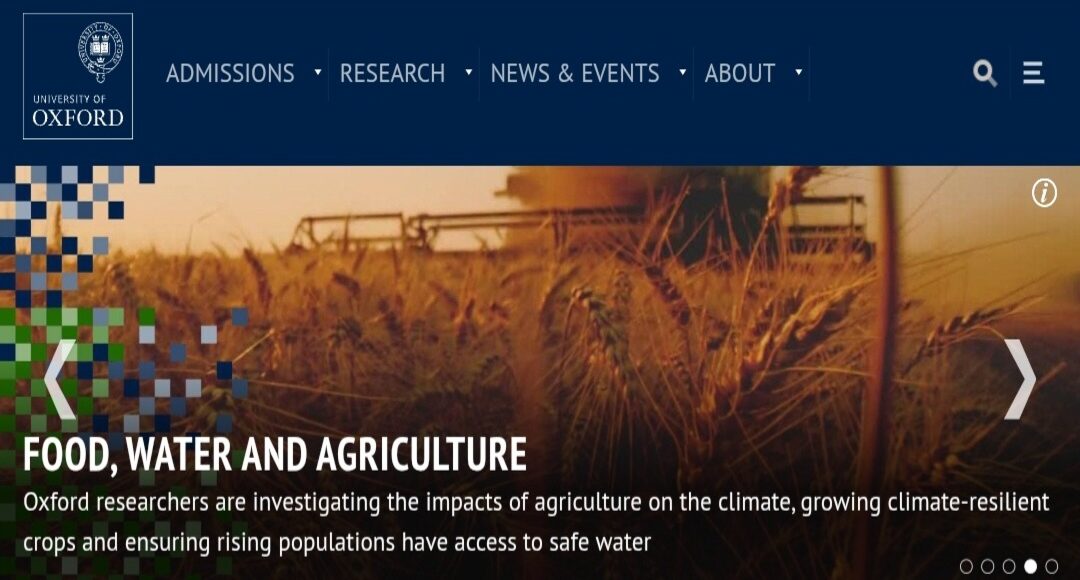
Task: Advance to the next carousel slide
Action: (x=1021, y=379)
